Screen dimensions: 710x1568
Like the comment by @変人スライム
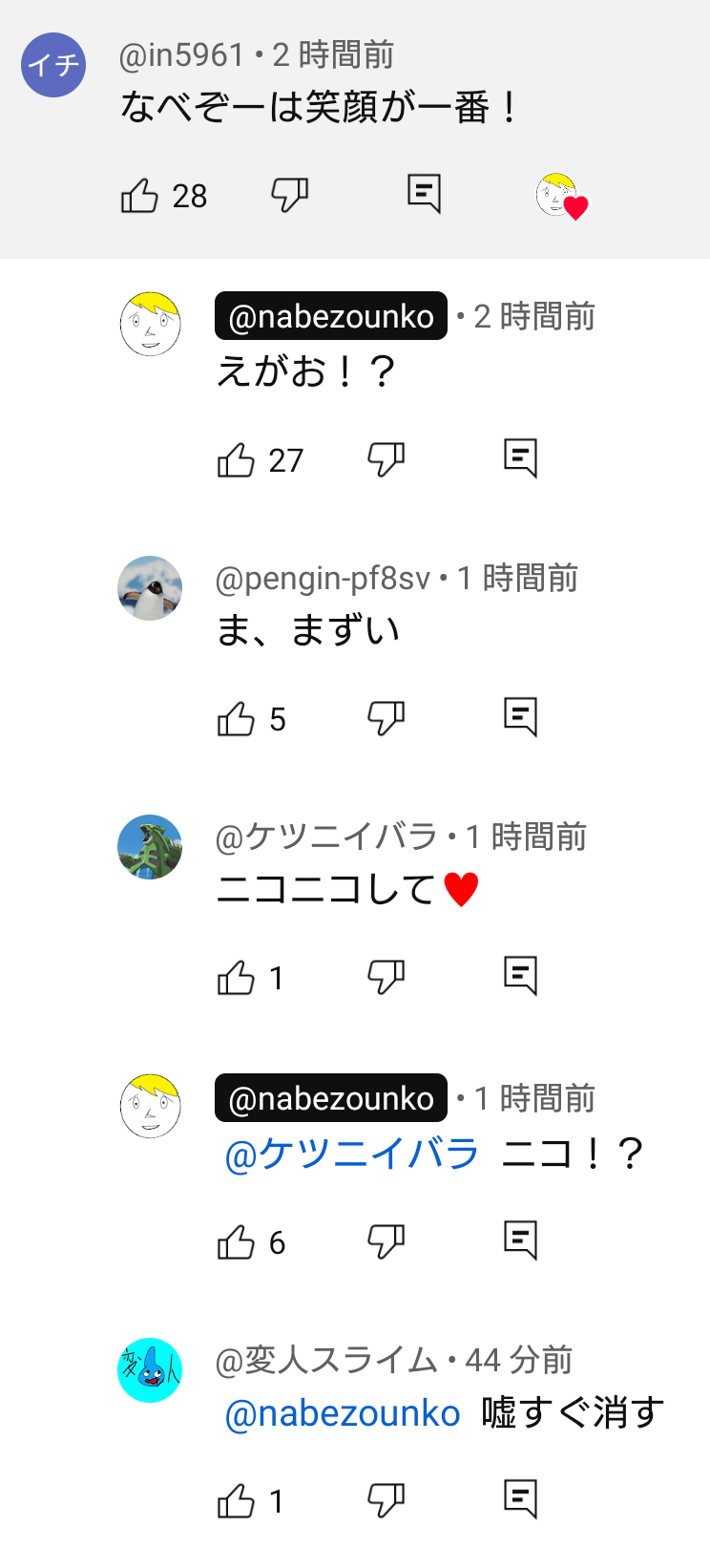(x=236, y=1501)
